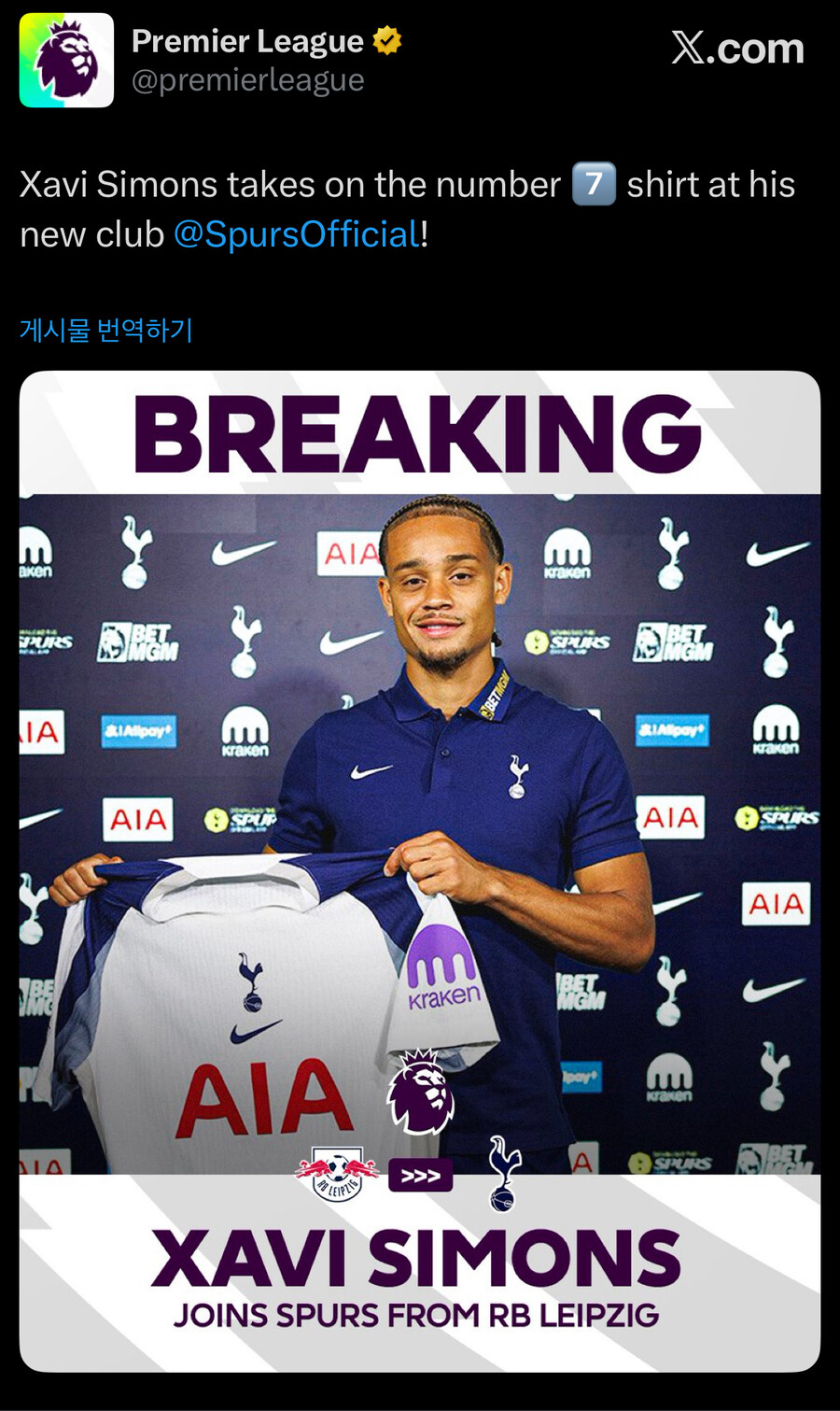Open the @SpursOfficial mention link
Image resolution: width=840 pixels, height=1411 pixels.
[297, 234]
